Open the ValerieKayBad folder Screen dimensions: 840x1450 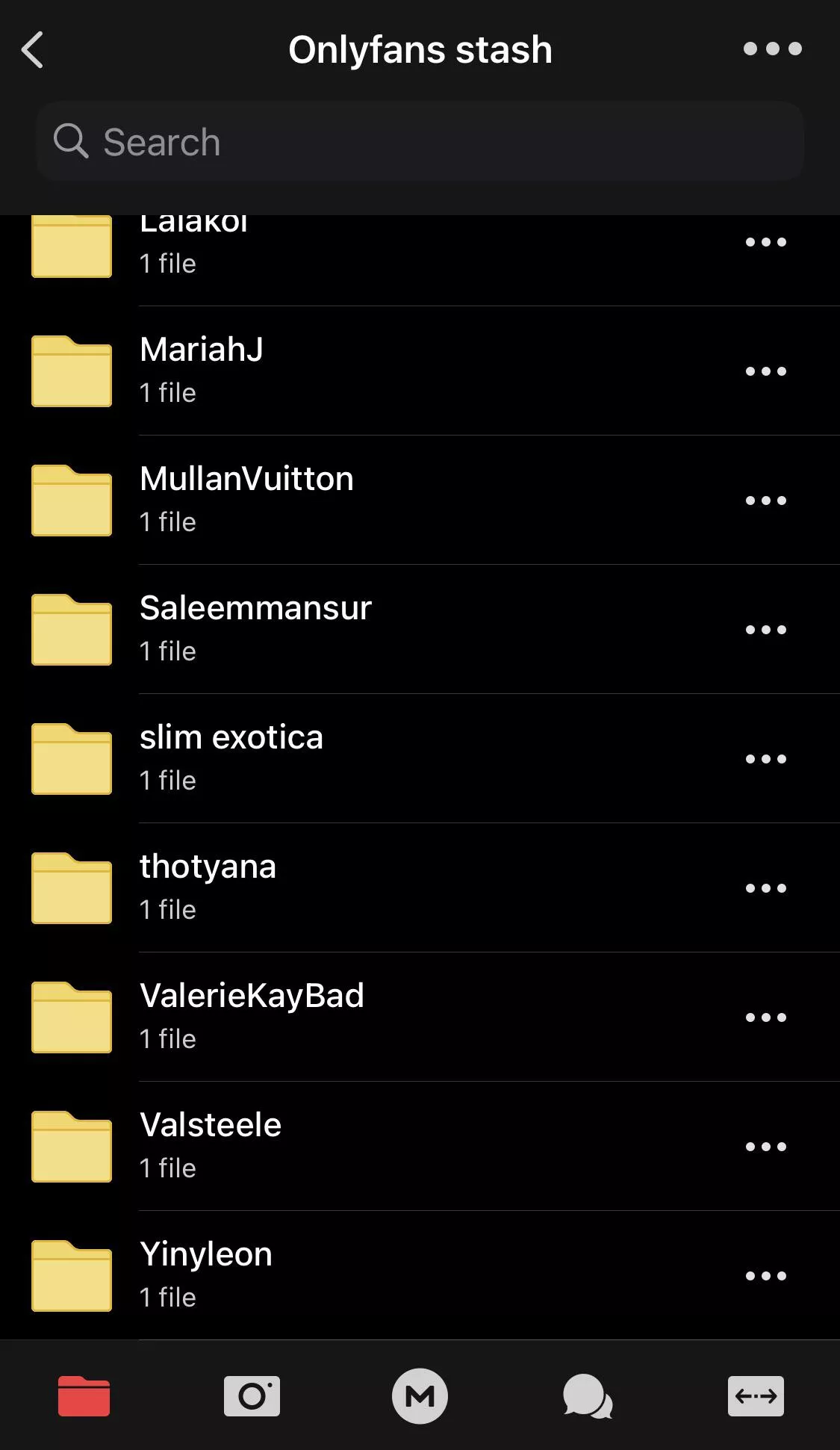pos(252,1016)
